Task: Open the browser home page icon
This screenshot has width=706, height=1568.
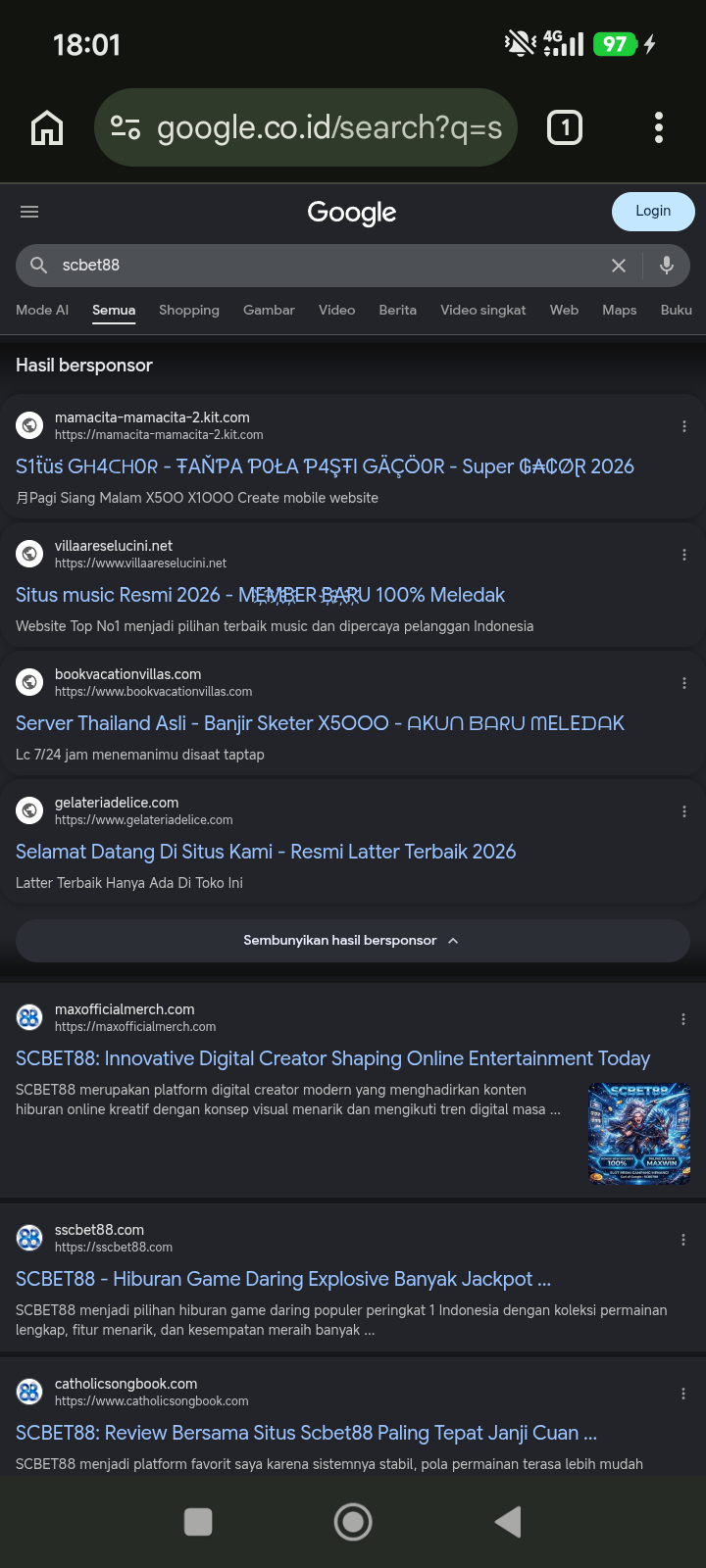Action: 47,127
